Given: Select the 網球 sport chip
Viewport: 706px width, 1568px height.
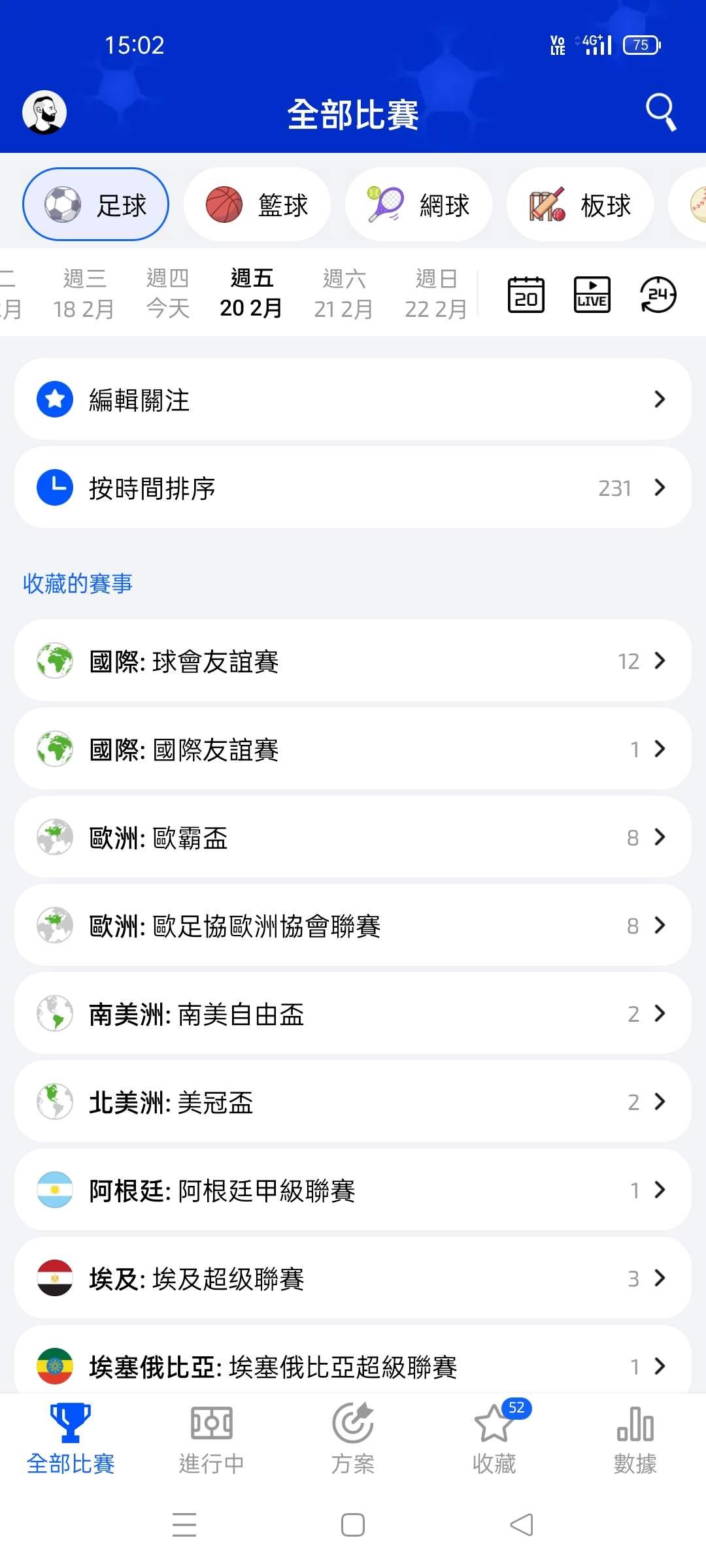Looking at the screenshot, I should pos(418,204).
